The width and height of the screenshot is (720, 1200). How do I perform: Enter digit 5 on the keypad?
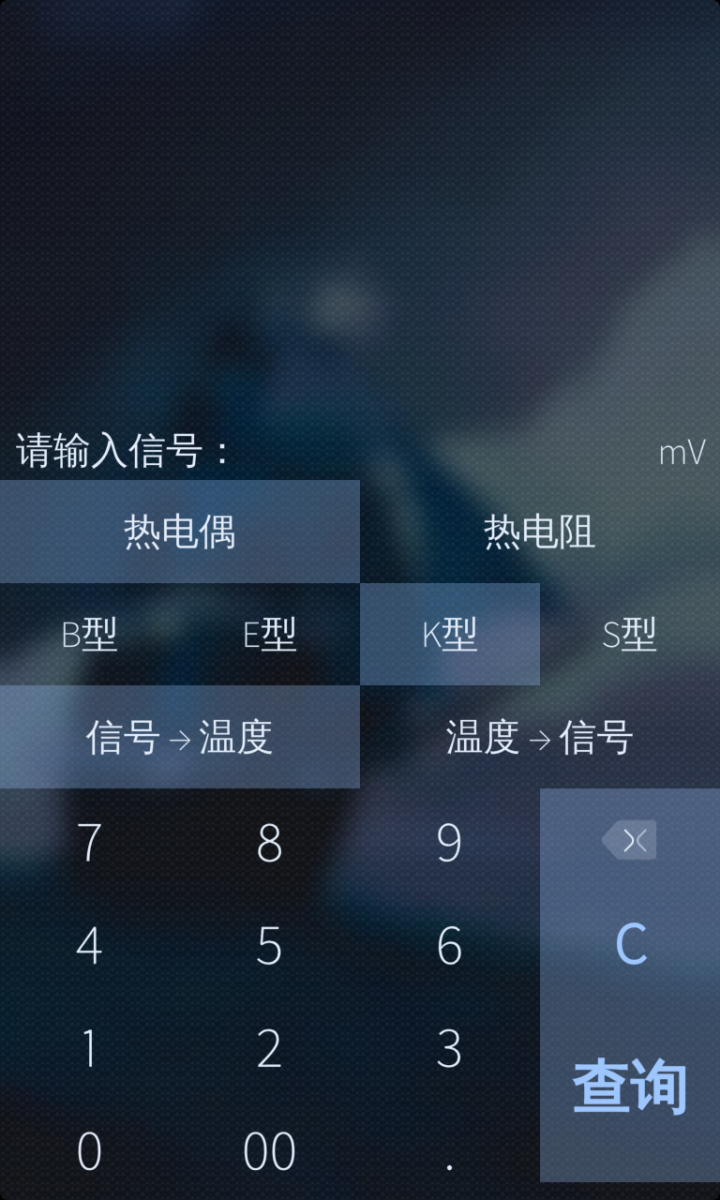(270, 945)
